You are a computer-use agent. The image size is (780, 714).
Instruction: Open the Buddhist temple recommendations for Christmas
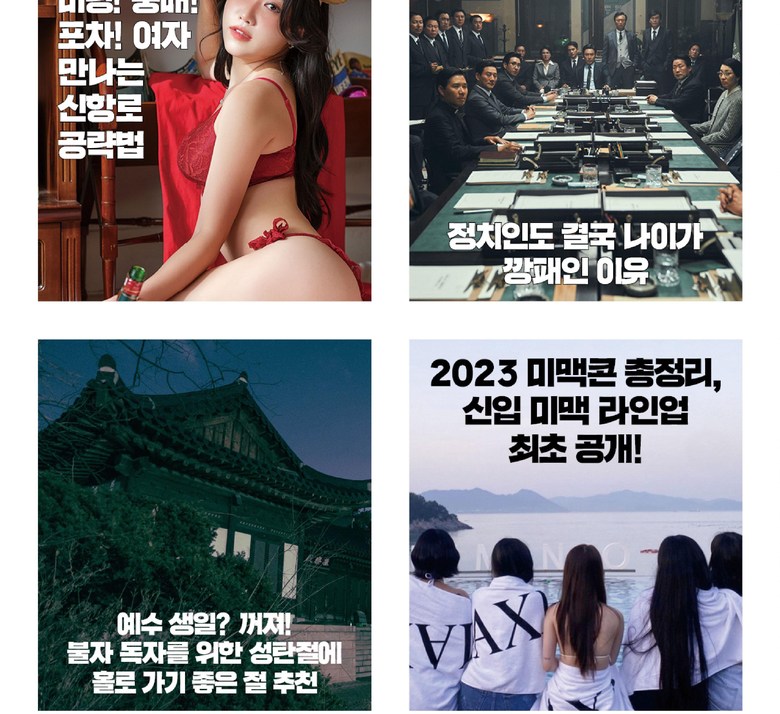click(204, 525)
